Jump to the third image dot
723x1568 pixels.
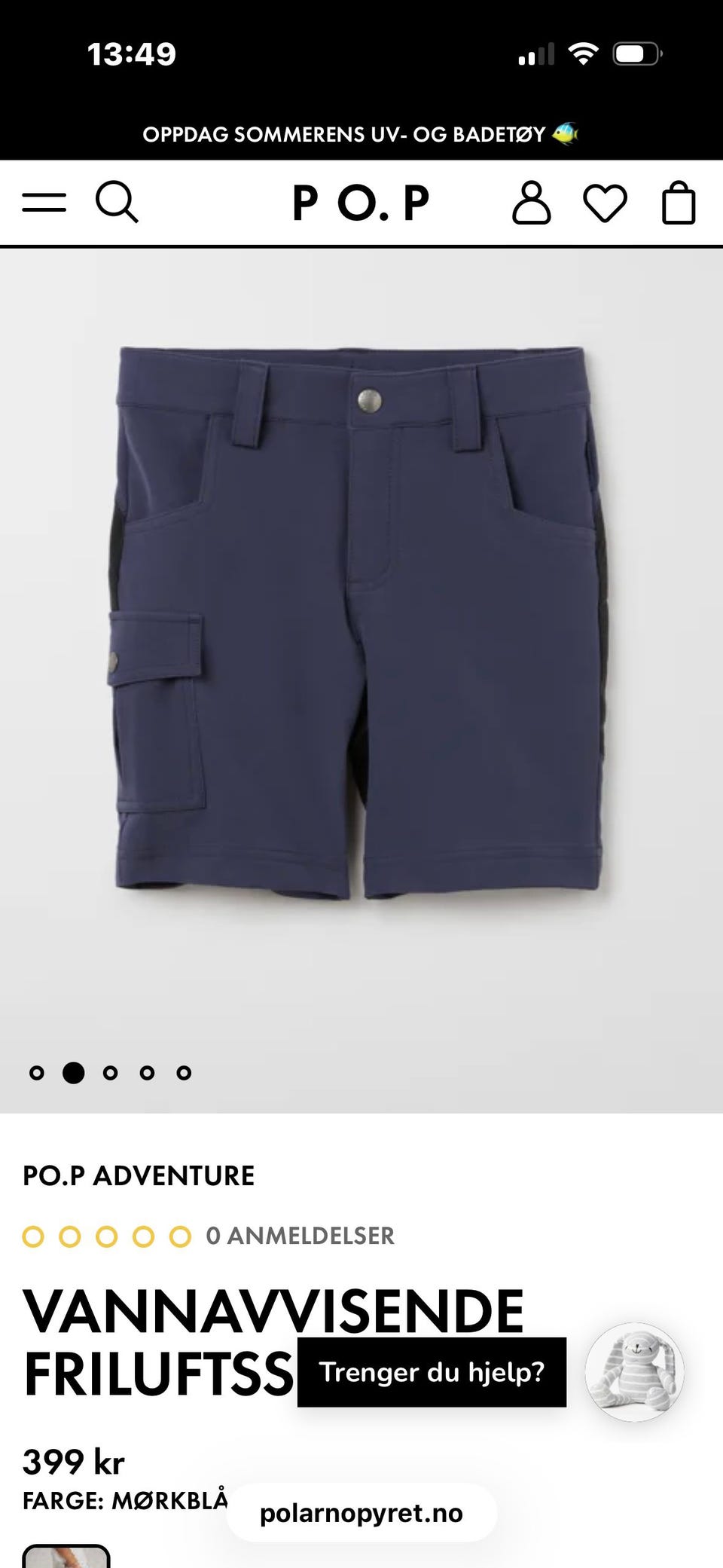110,1073
